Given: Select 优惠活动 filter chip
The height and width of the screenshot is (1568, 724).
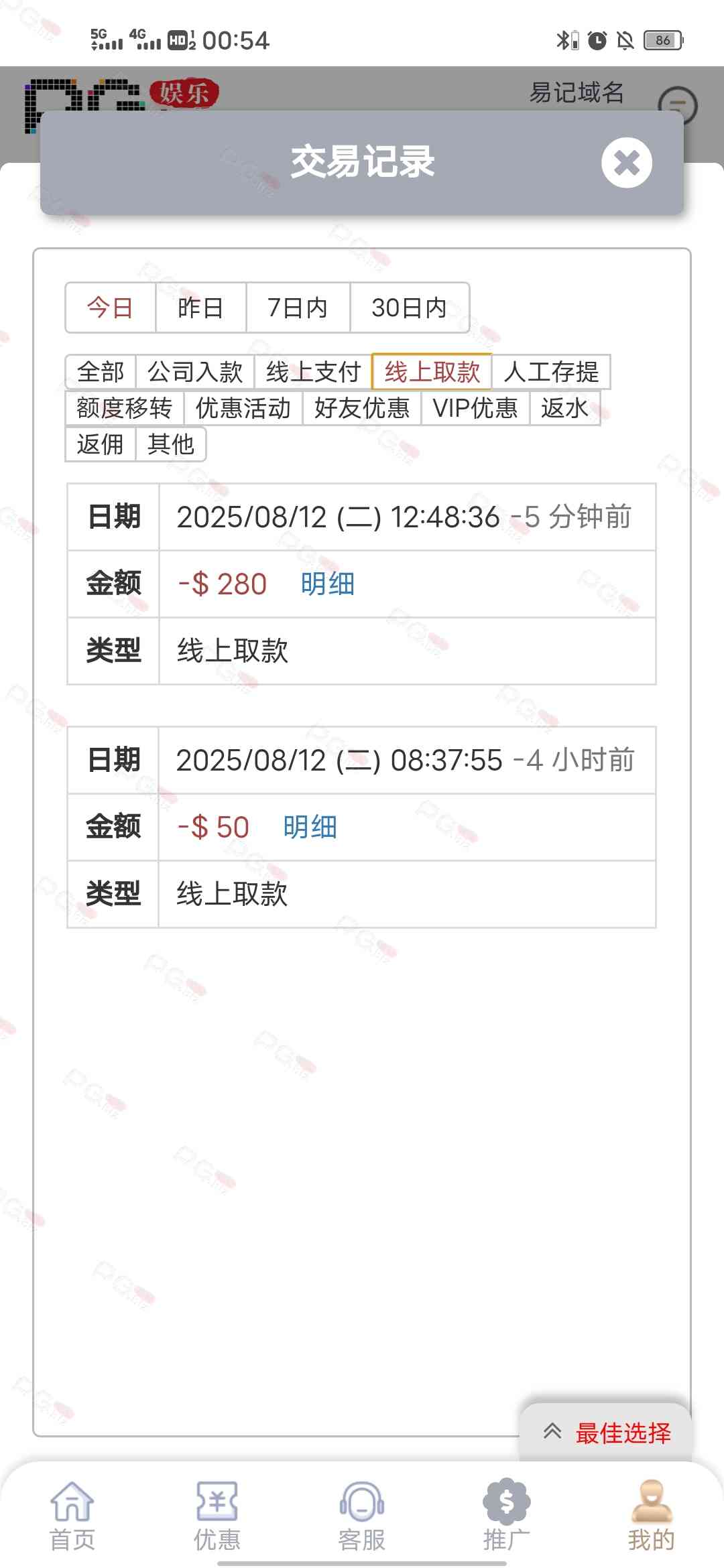Looking at the screenshot, I should tap(243, 408).
